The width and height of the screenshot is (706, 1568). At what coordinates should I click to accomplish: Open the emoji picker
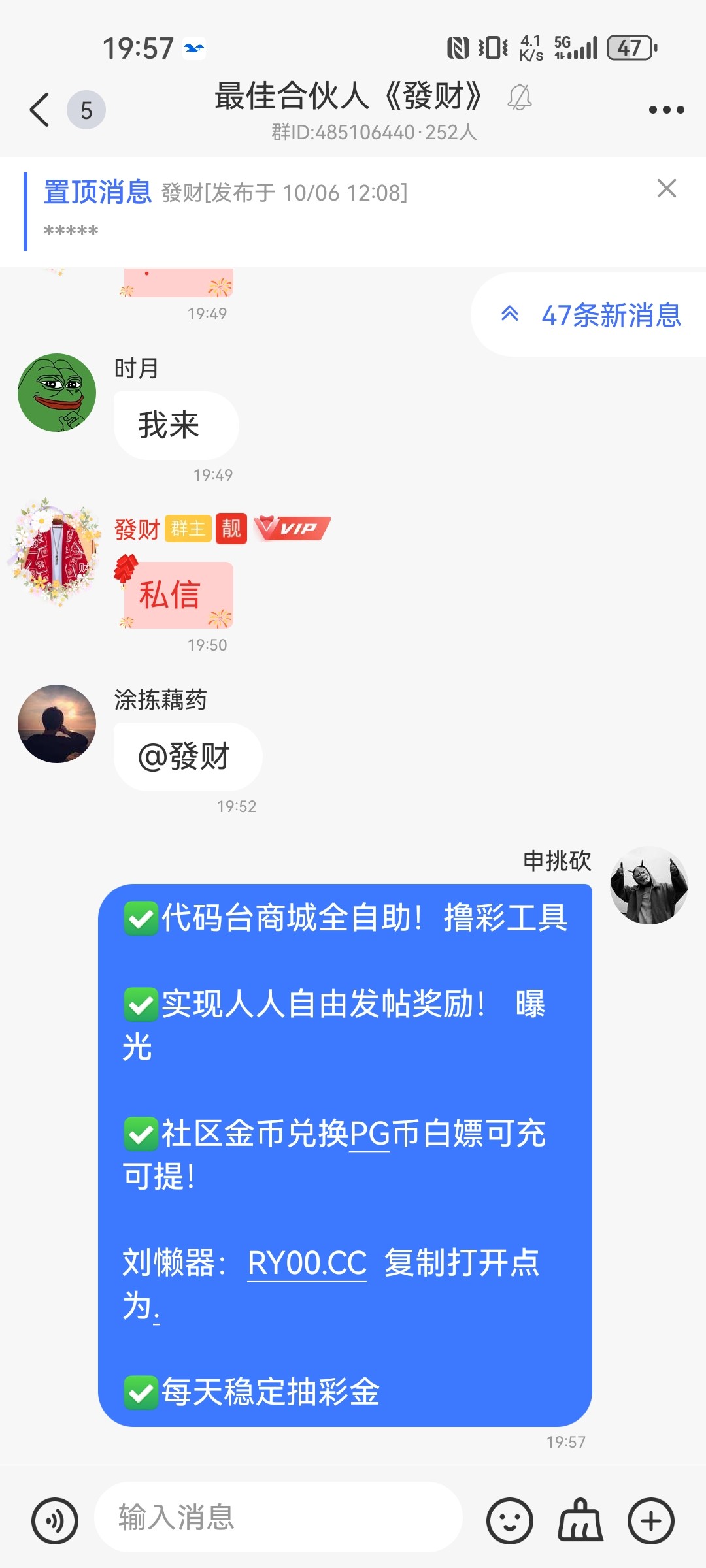[509, 1521]
